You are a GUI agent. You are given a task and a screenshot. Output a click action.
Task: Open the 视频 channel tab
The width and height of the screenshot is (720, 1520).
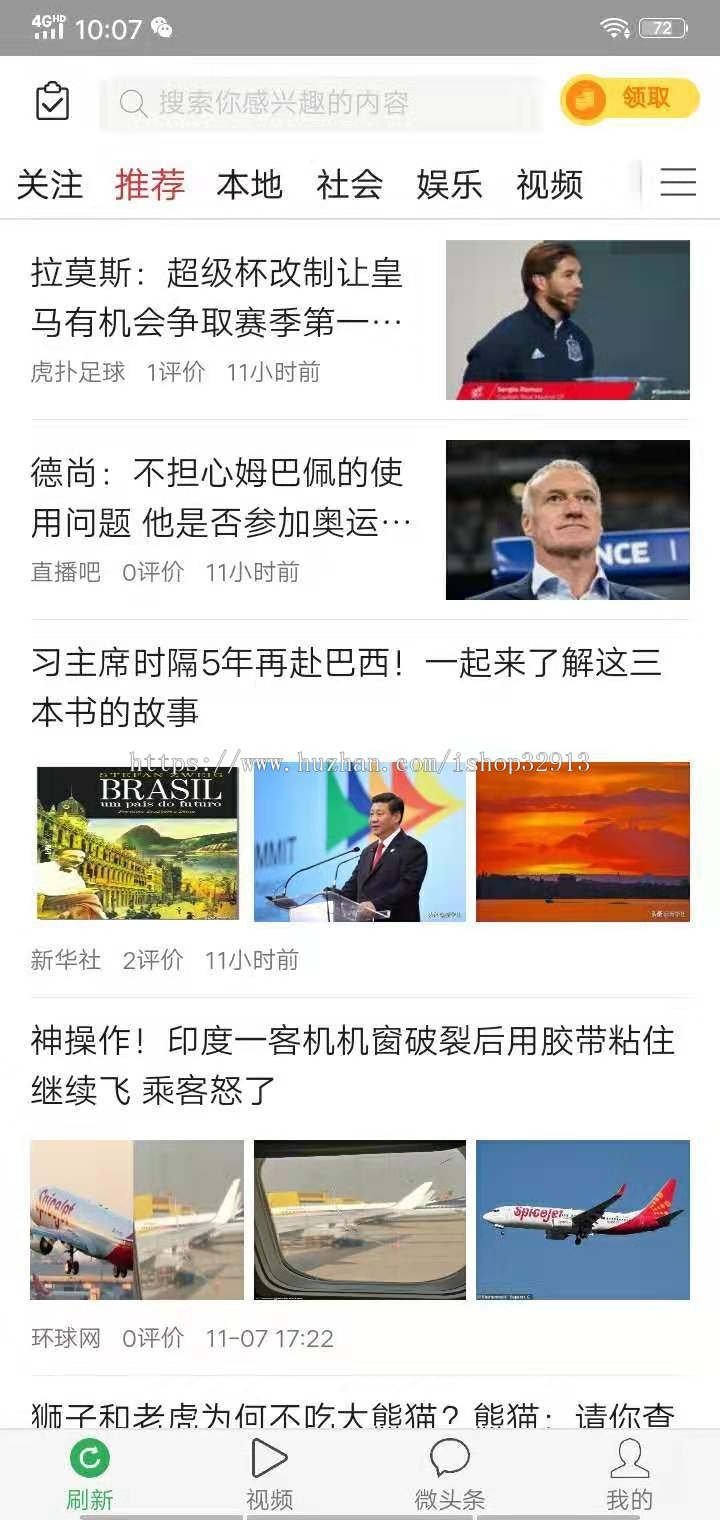click(x=548, y=185)
